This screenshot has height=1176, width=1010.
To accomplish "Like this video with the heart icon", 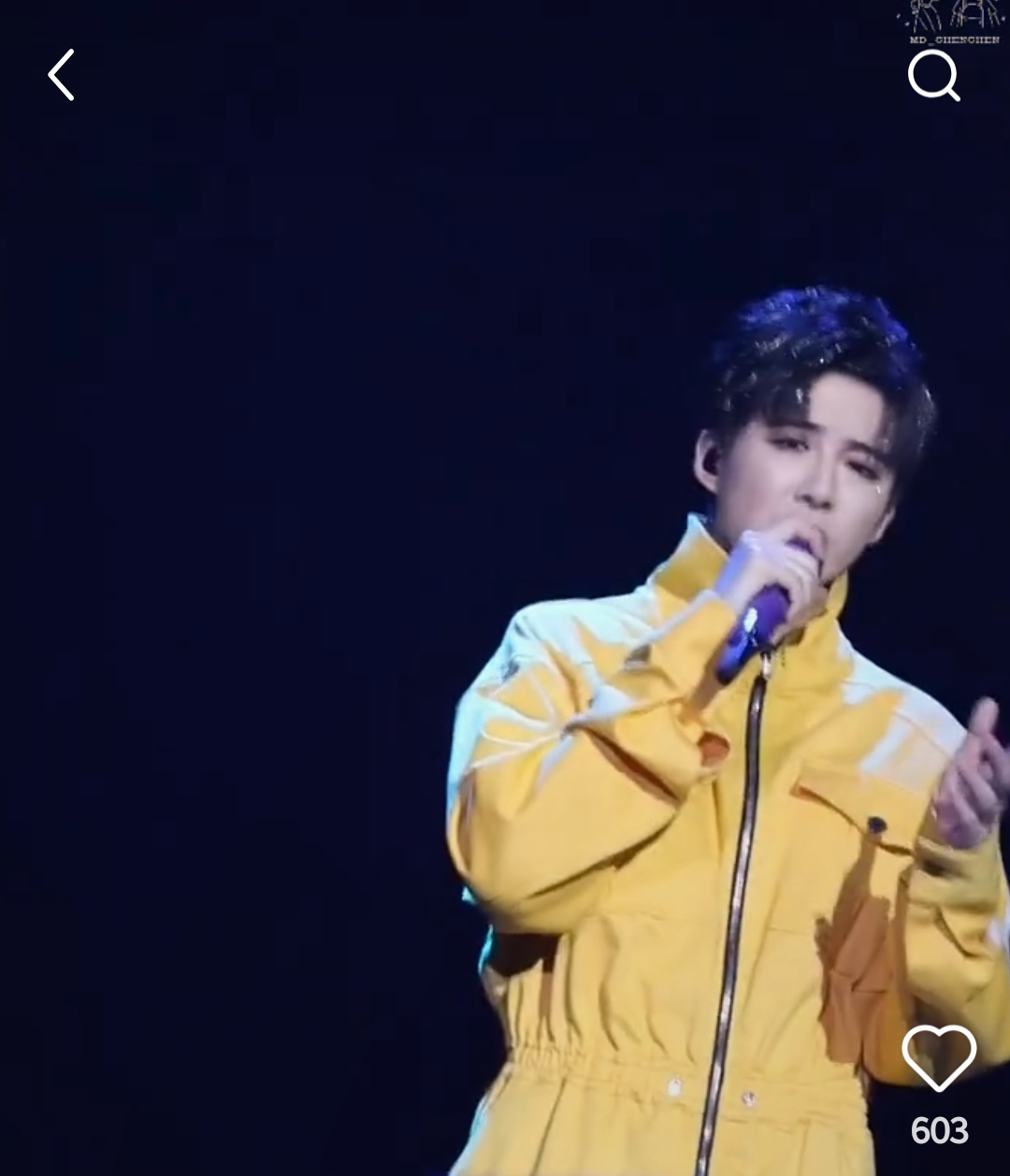I will 939,1058.
